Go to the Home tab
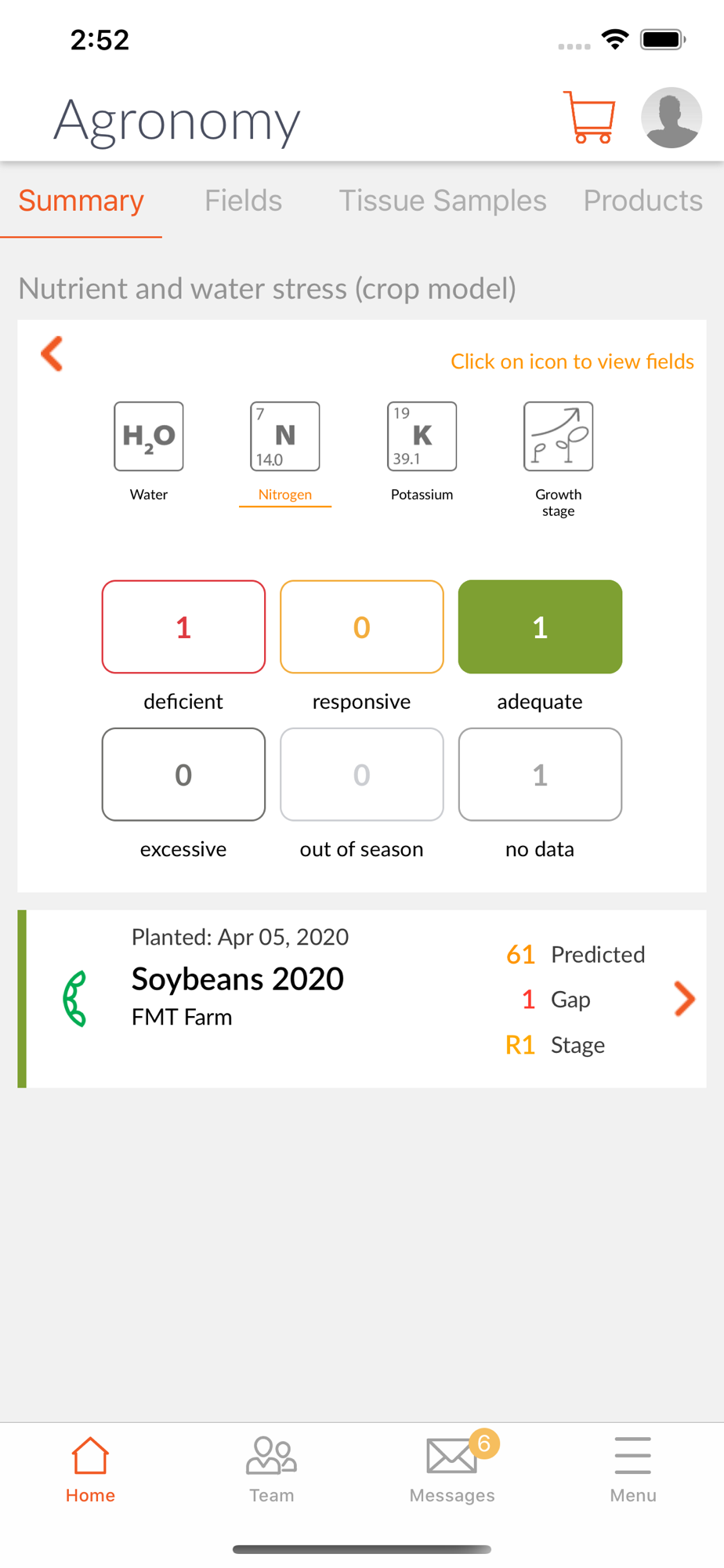This screenshot has width=724, height=1568. tap(90, 1469)
